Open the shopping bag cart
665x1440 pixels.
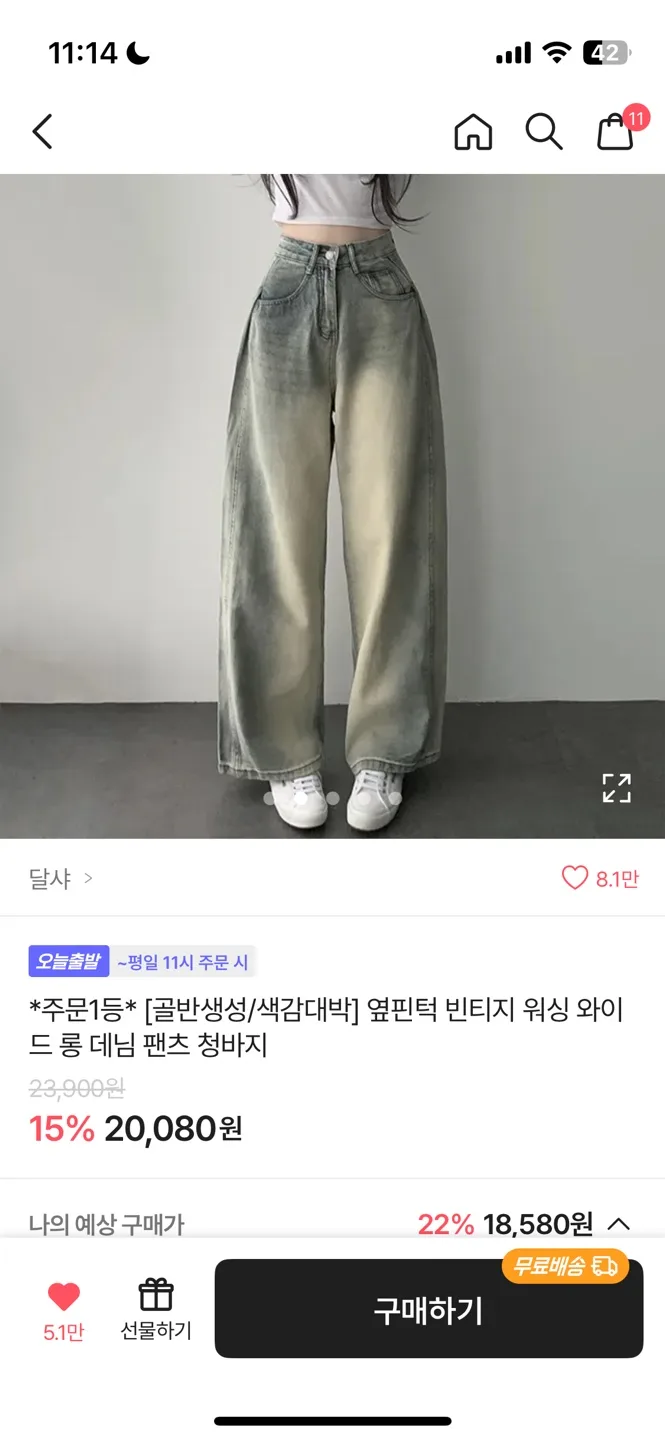616,132
